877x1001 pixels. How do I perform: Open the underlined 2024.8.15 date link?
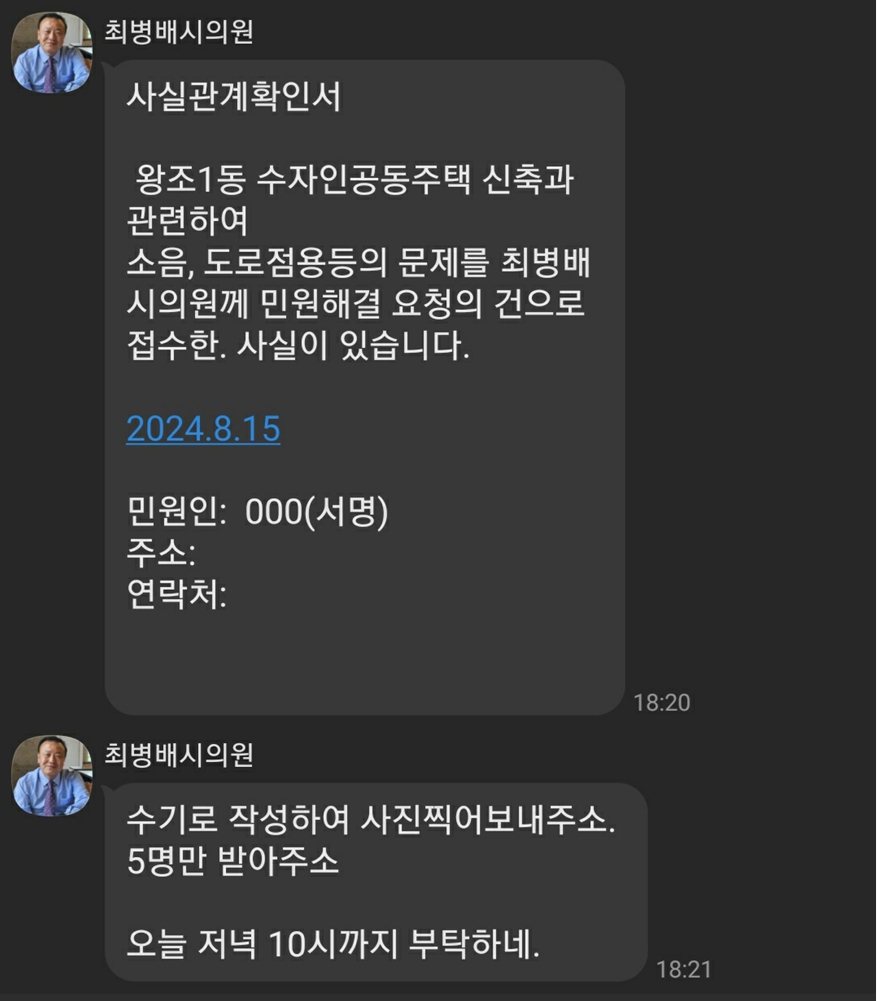click(x=203, y=429)
